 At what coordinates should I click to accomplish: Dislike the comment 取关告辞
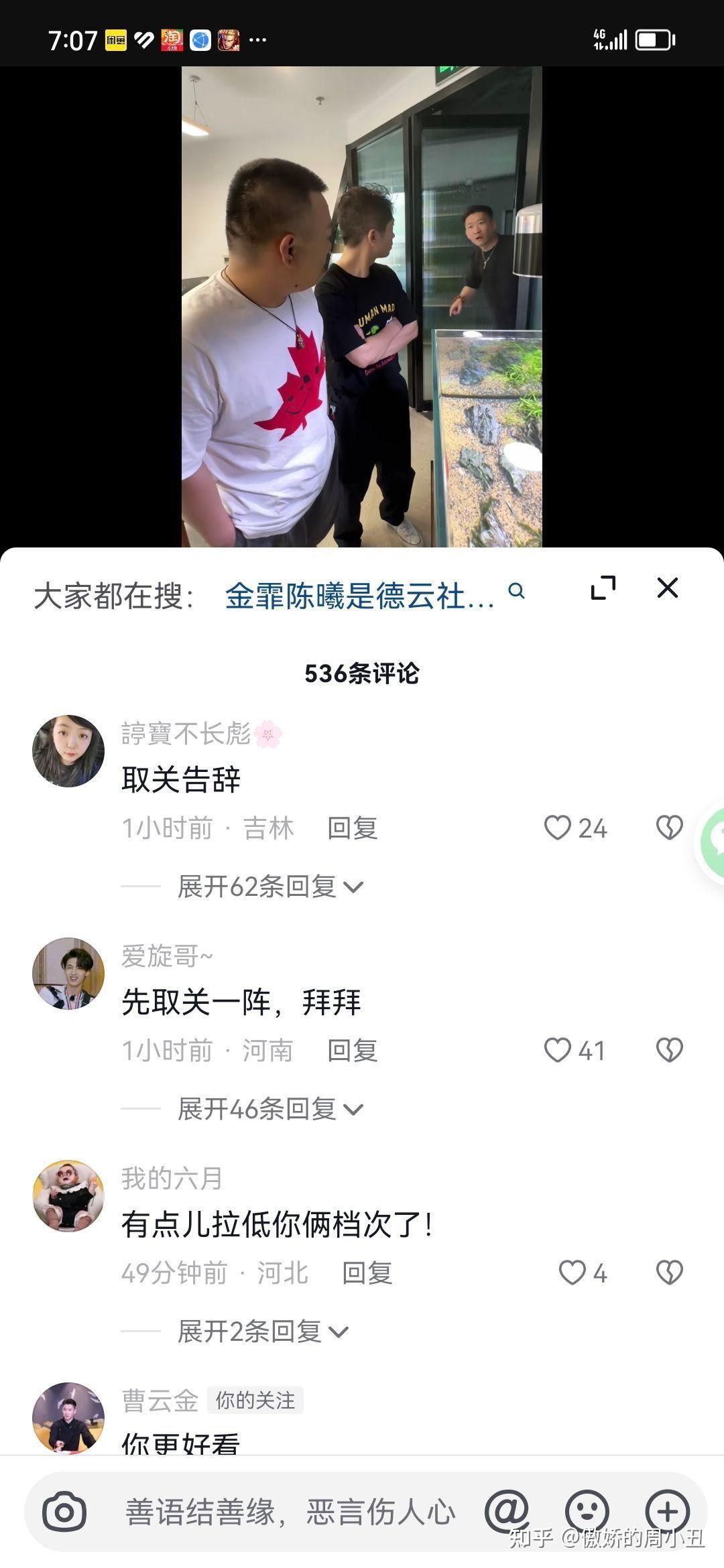point(669,828)
